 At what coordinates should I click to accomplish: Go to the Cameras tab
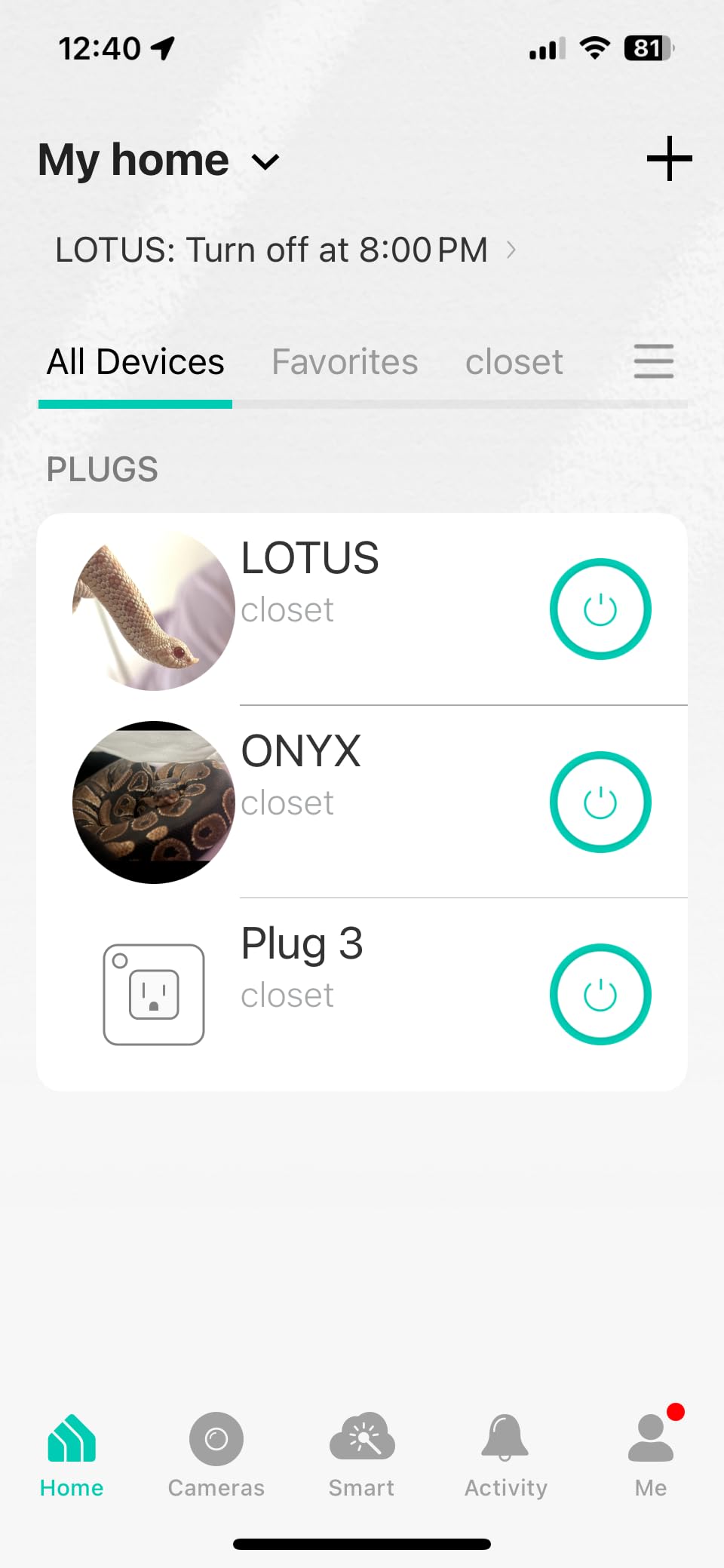[x=216, y=1456]
